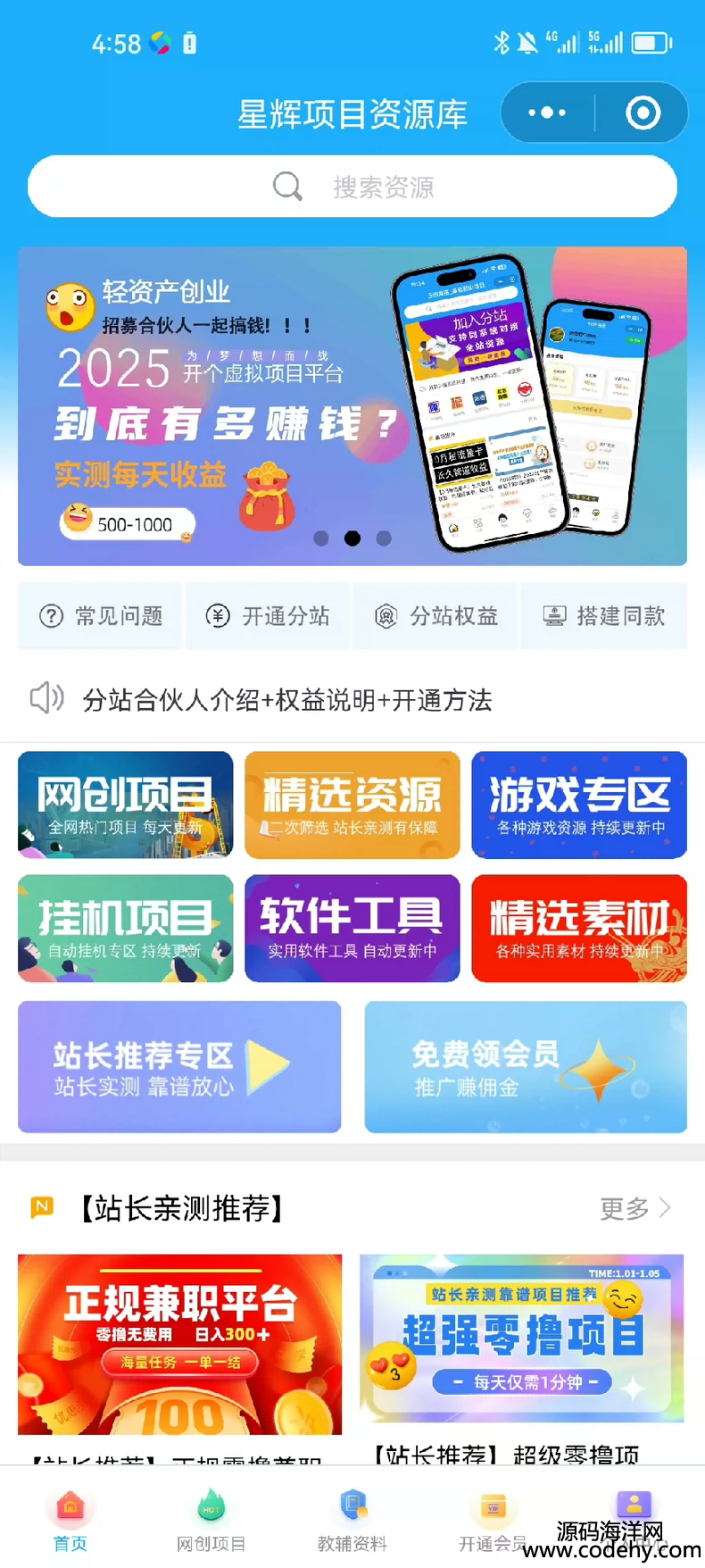This screenshot has height=1568, width=705.
Task: Browse the 软件工具 tile
Action: (x=352, y=929)
